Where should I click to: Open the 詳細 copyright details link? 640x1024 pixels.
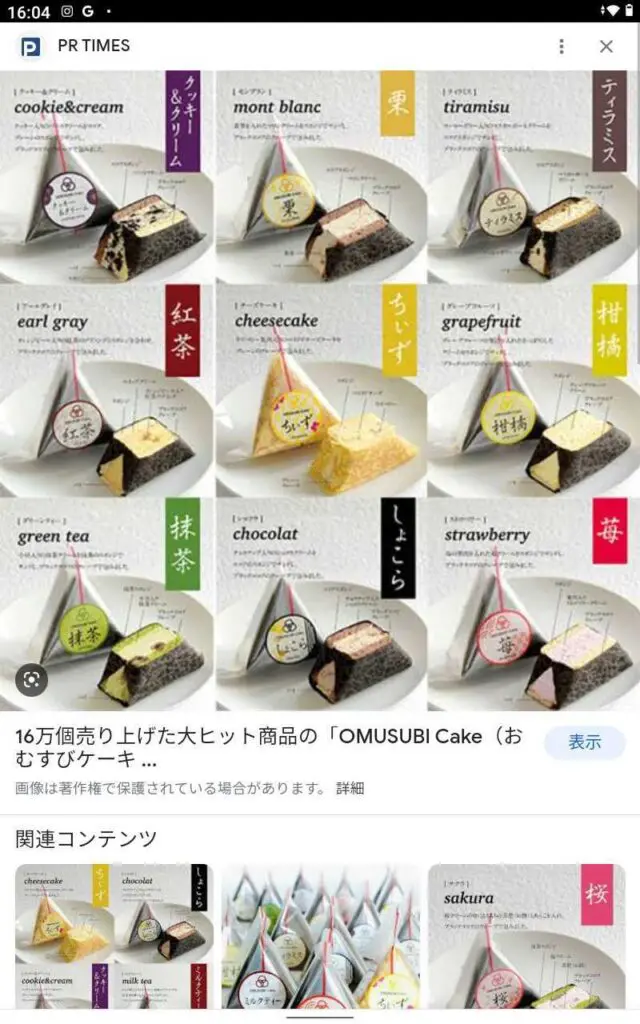point(350,788)
